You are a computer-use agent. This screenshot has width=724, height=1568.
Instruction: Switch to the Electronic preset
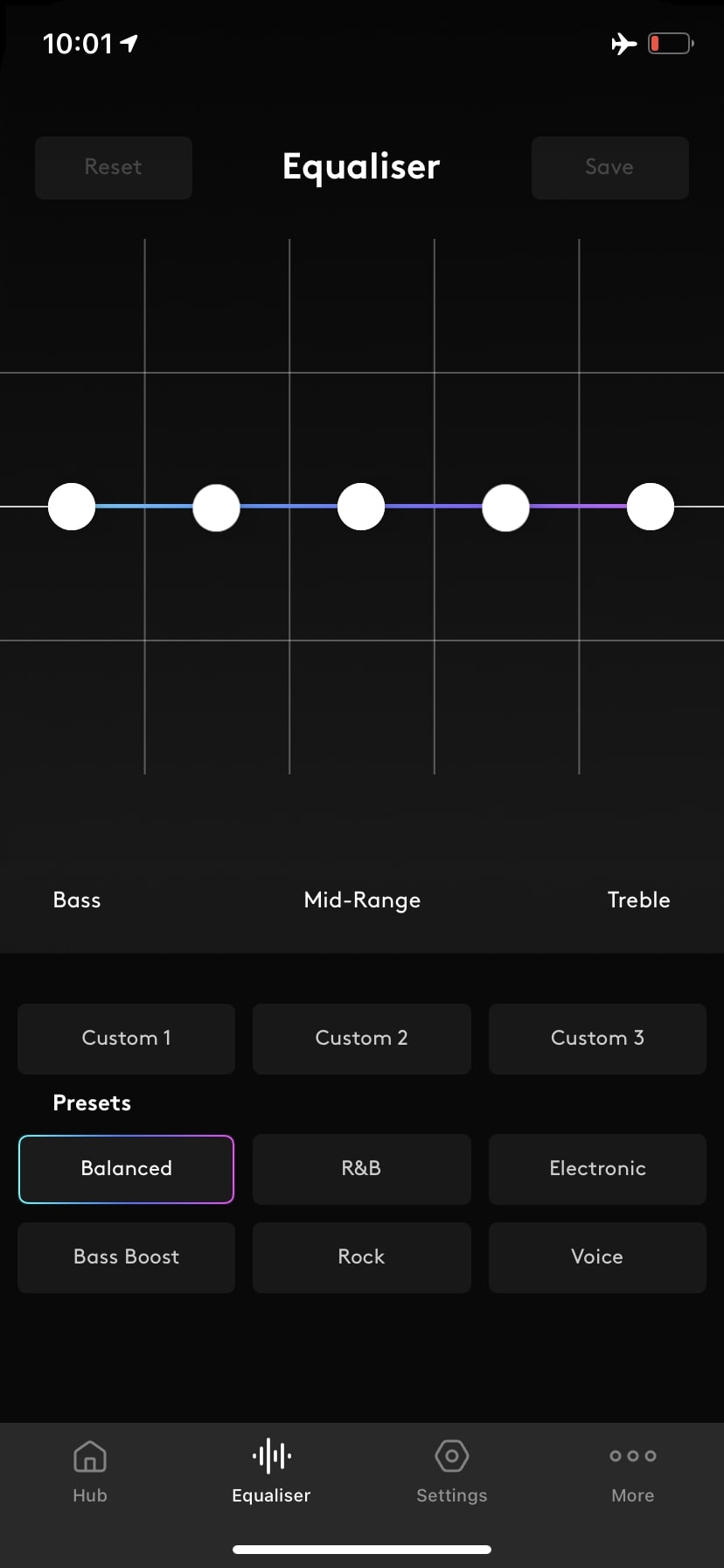597,1169
